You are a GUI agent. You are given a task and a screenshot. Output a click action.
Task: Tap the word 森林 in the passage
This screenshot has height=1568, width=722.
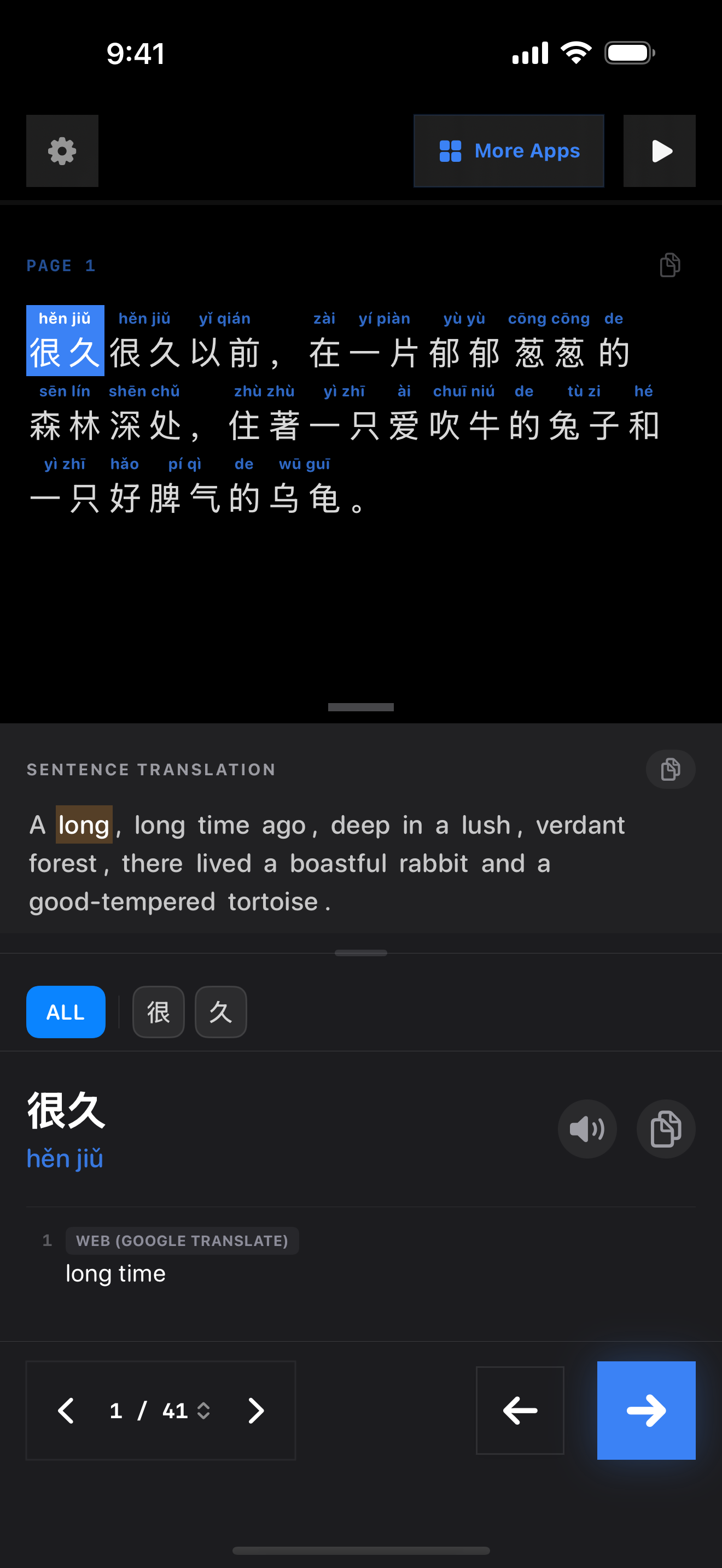(x=65, y=425)
